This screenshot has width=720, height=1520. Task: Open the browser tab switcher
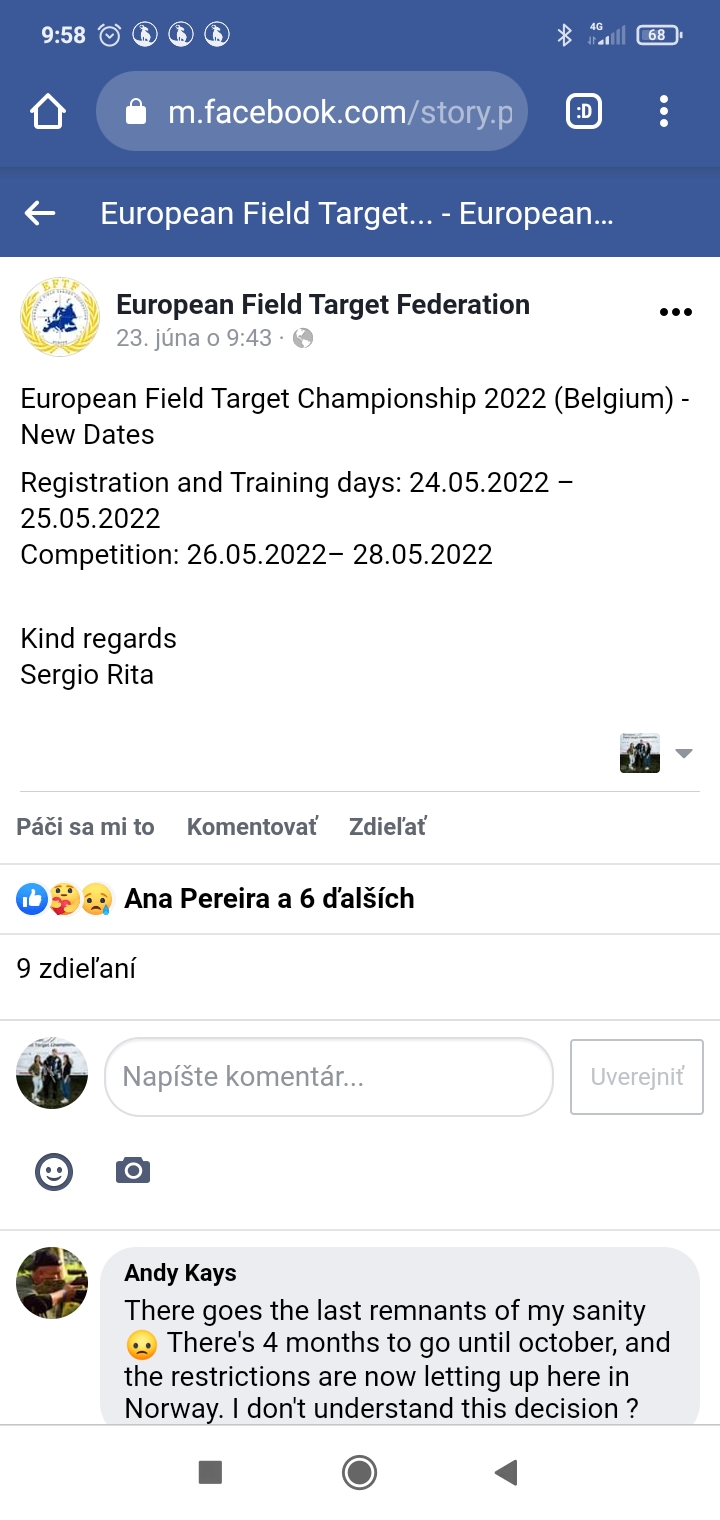coord(584,112)
